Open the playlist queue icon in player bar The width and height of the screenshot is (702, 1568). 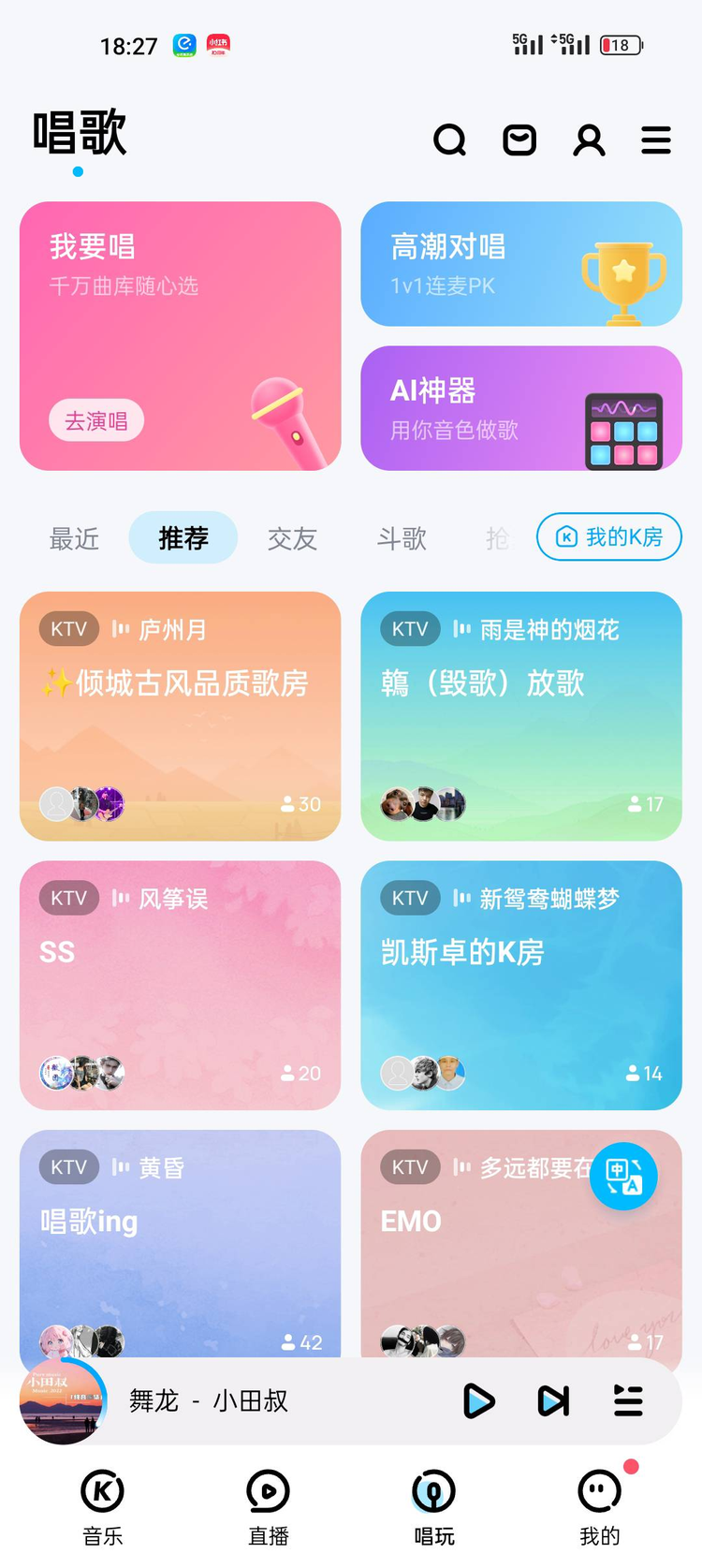(x=628, y=1401)
